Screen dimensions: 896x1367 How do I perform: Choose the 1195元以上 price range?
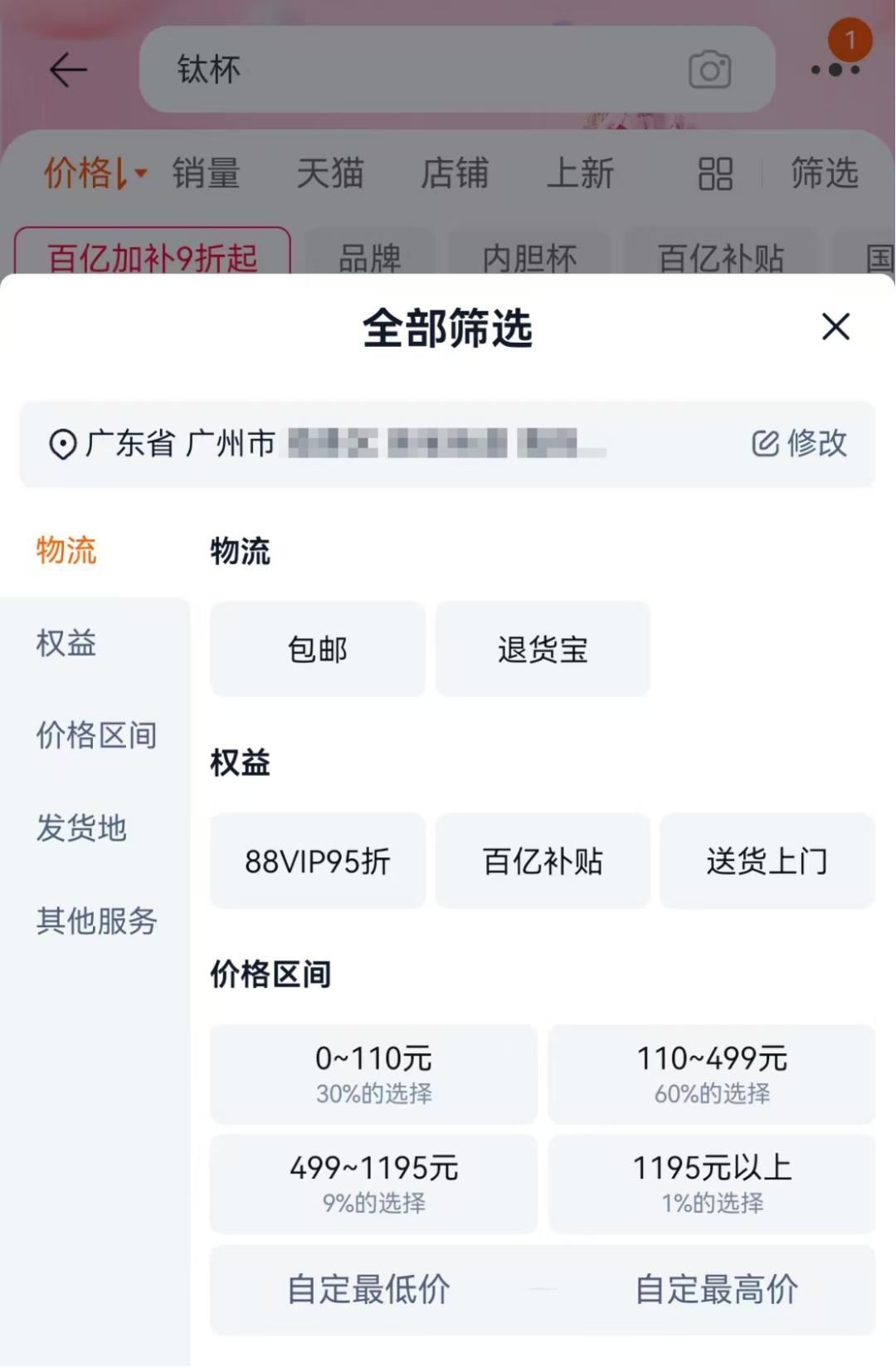click(x=712, y=1183)
